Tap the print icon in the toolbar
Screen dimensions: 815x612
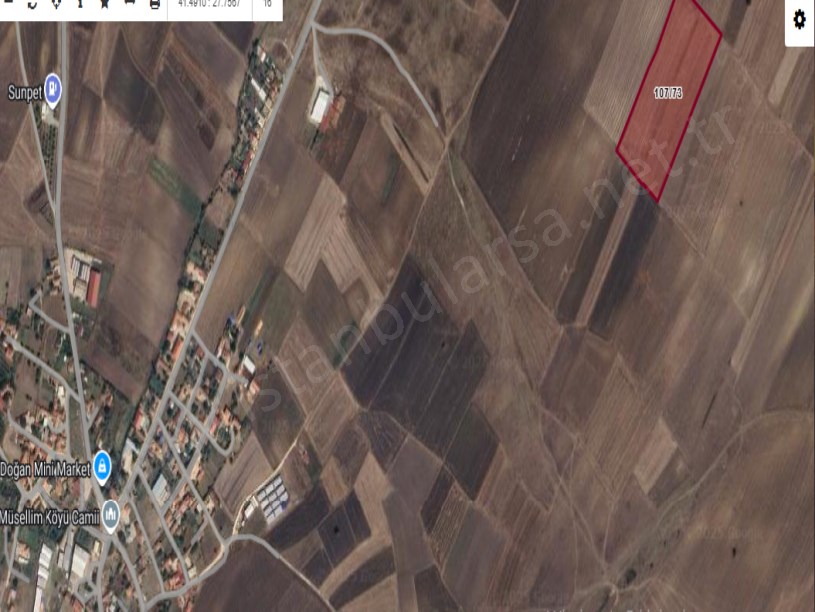(154, 4)
